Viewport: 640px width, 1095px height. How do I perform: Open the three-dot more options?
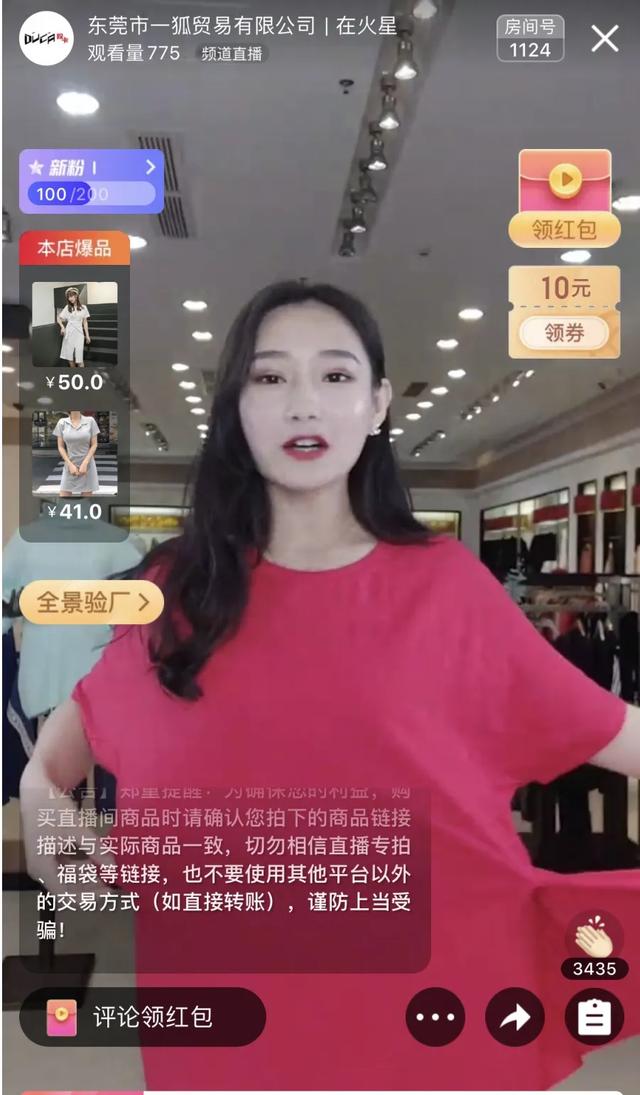[435, 1017]
